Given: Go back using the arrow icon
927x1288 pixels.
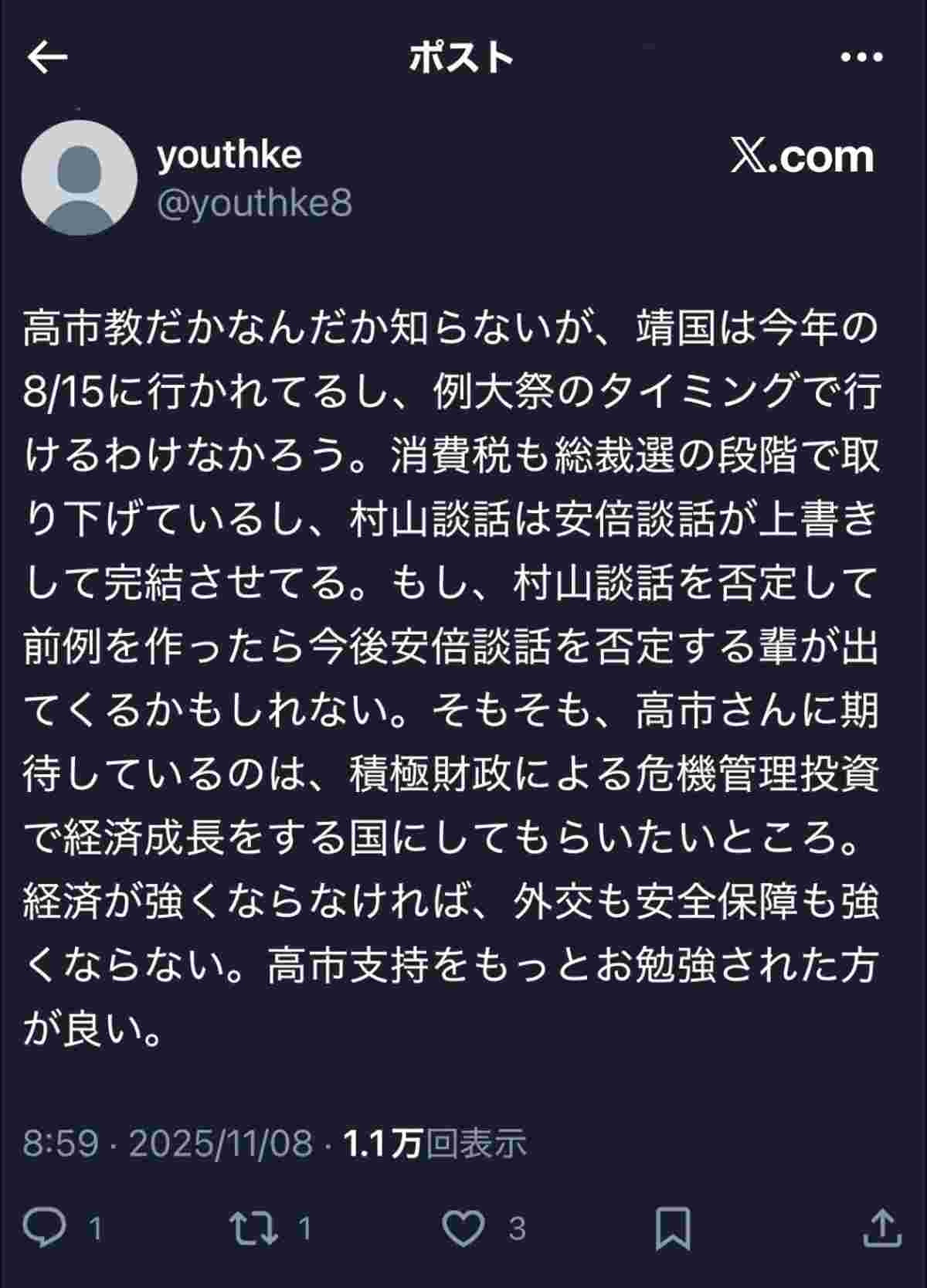Looking at the screenshot, I should tap(48, 58).
